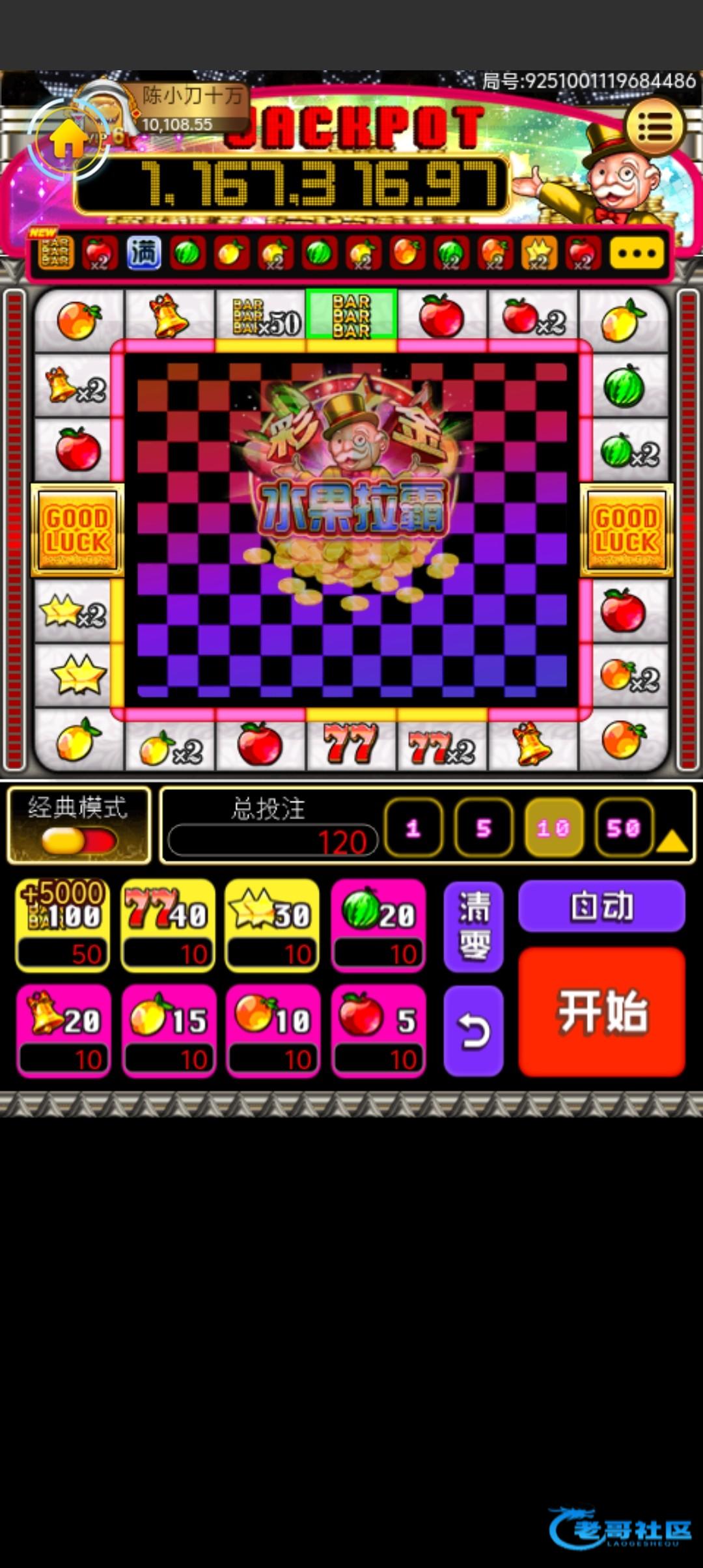703x1568 pixels.
Task: Toggle the 经典模式 switch
Action: point(79,841)
